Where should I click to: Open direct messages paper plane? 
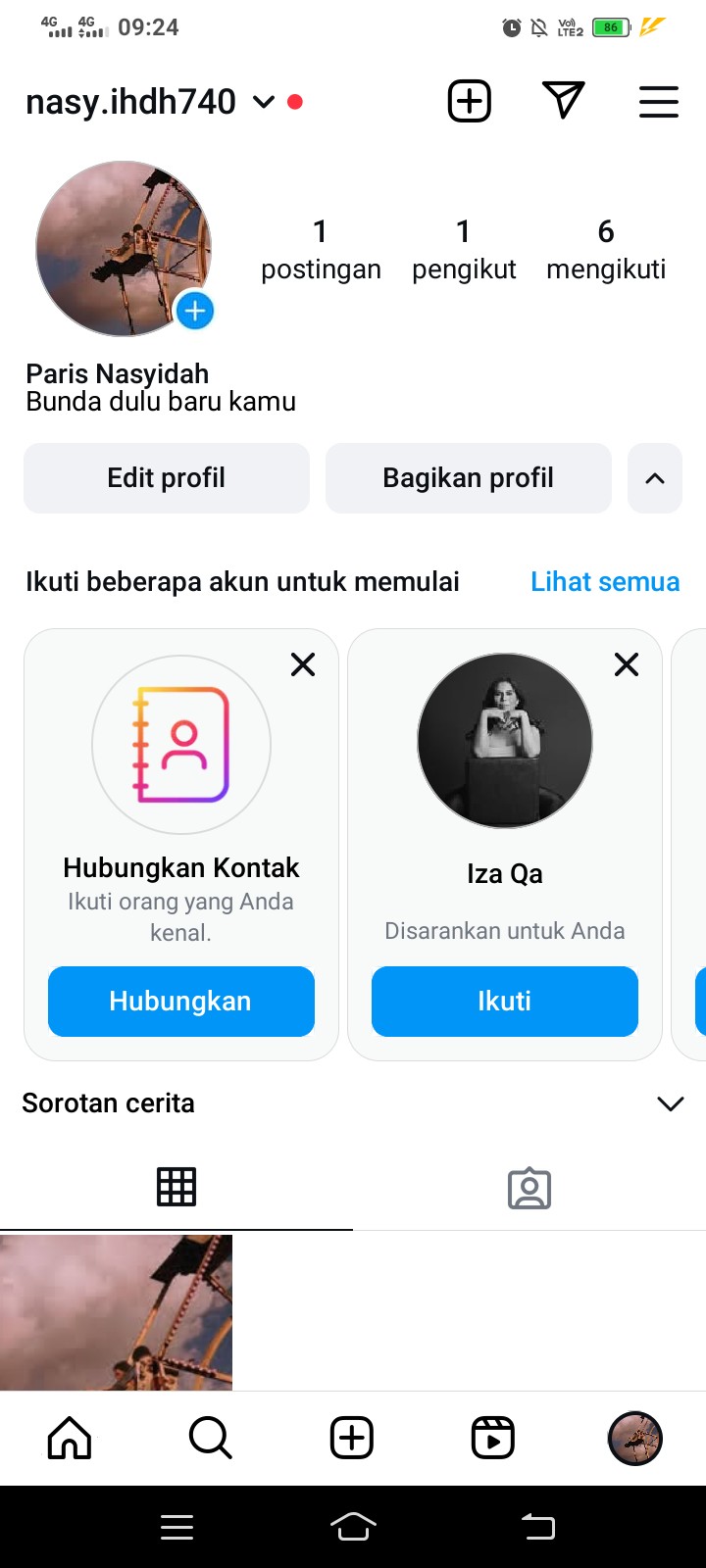coord(563,101)
